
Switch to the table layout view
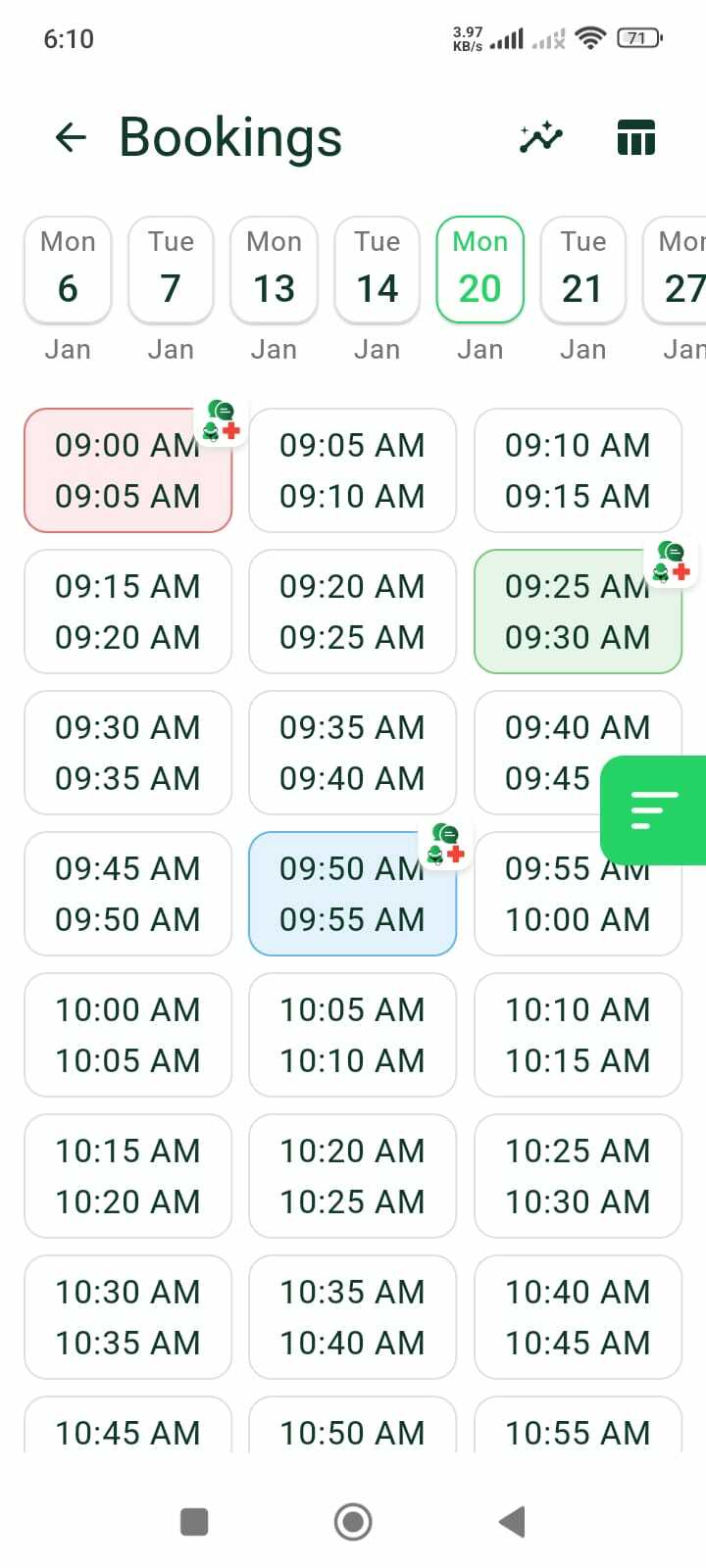pos(635,137)
